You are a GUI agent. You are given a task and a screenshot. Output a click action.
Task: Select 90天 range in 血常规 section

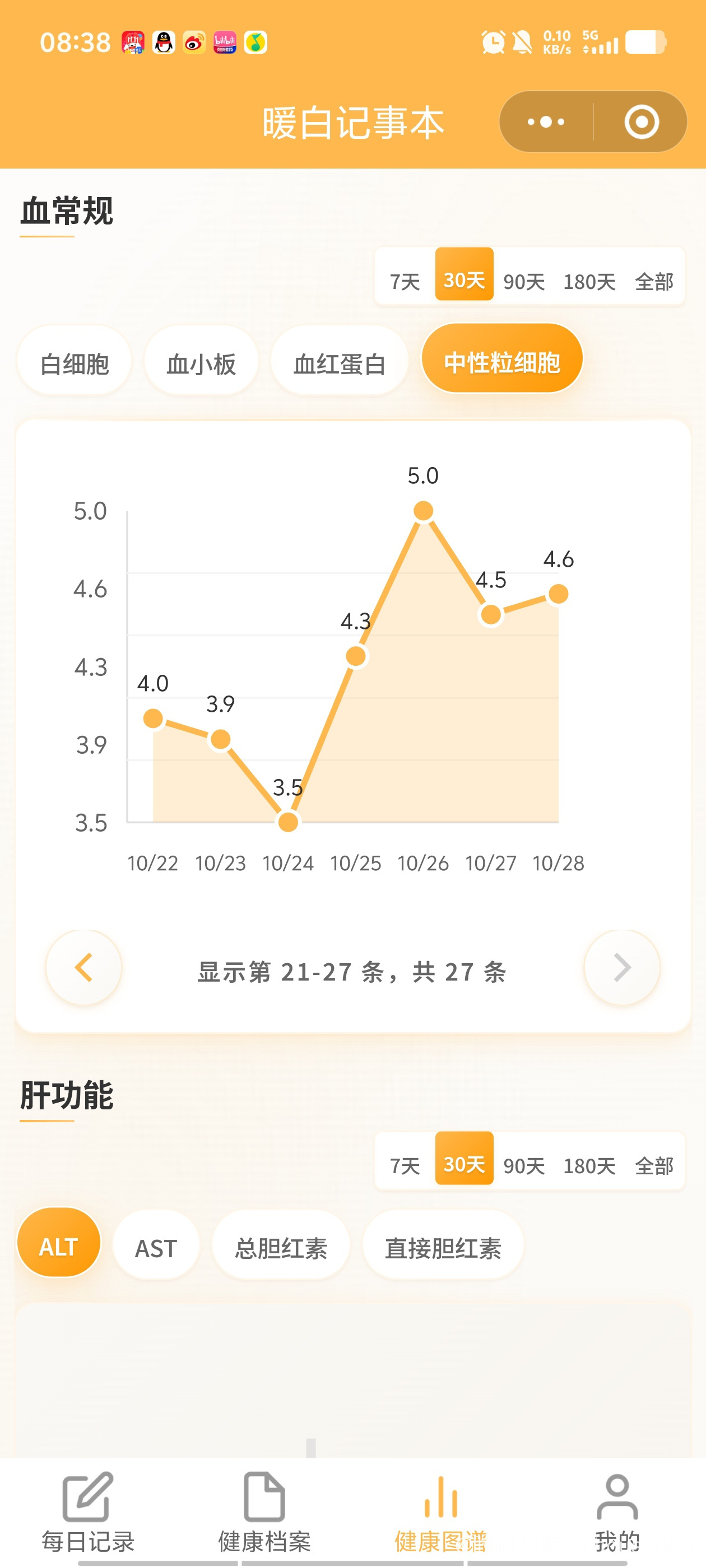pyautogui.click(x=524, y=281)
